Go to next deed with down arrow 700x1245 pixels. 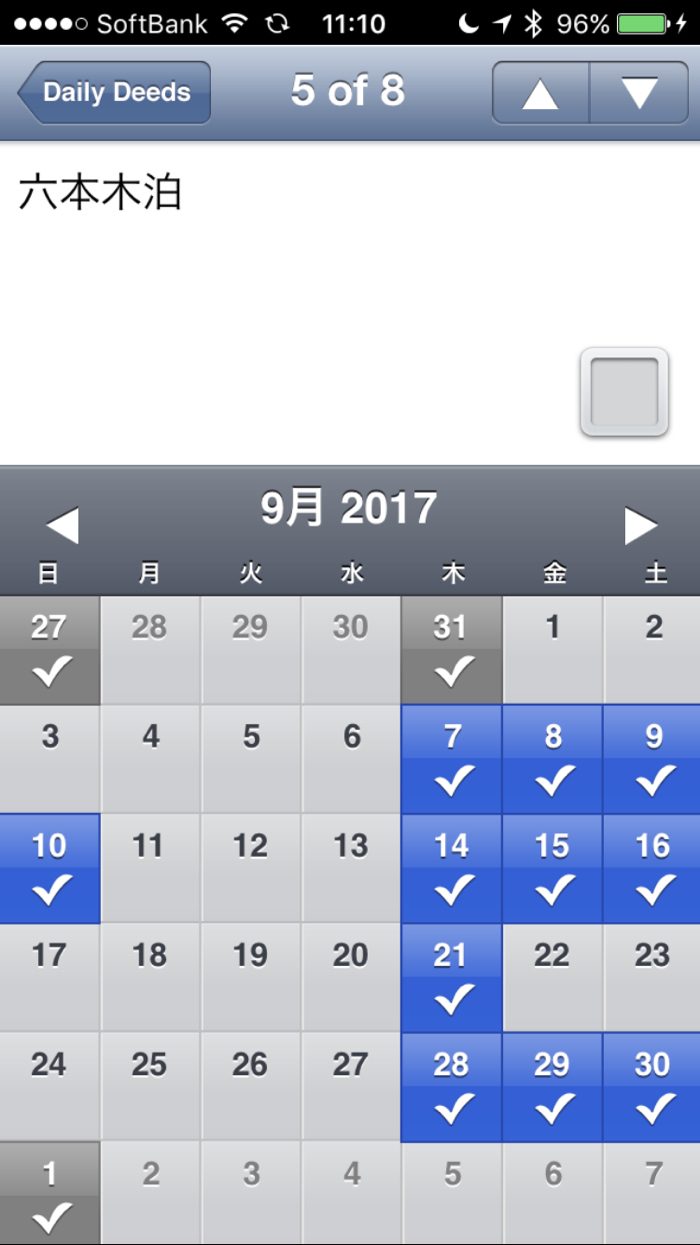(639, 93)
